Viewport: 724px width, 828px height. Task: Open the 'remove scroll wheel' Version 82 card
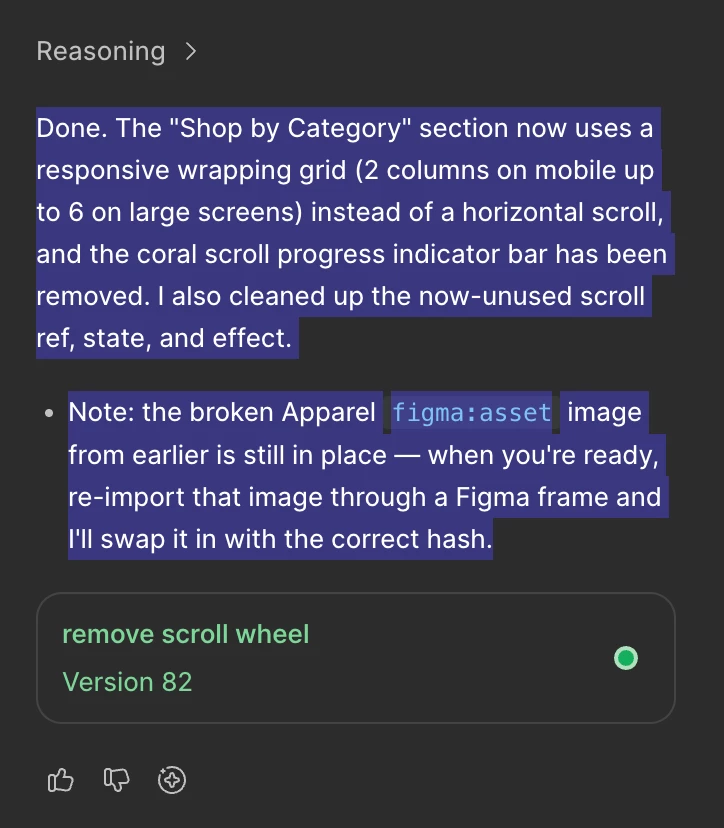pos(355,657)
